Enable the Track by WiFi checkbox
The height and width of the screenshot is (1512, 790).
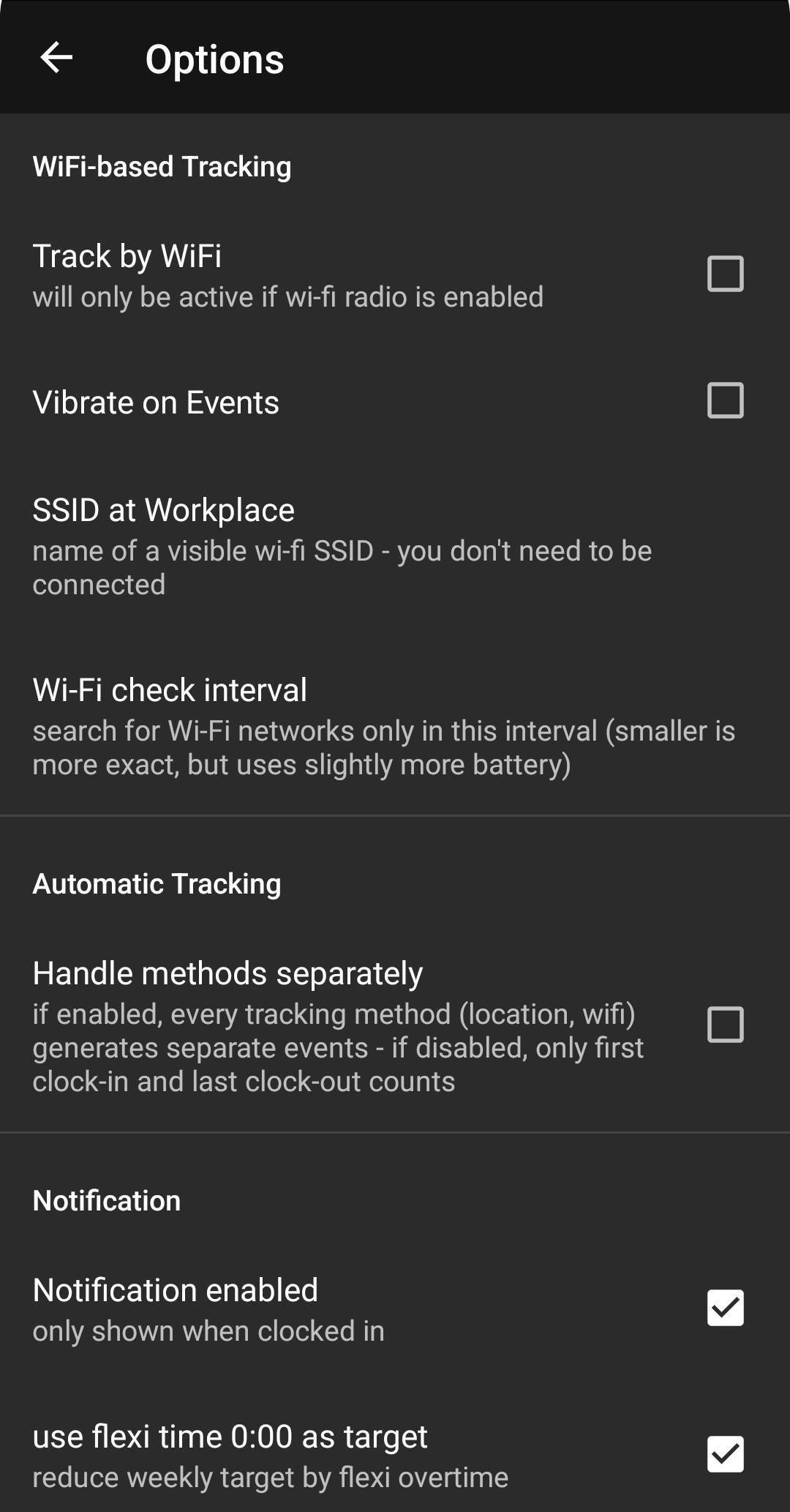725,274
